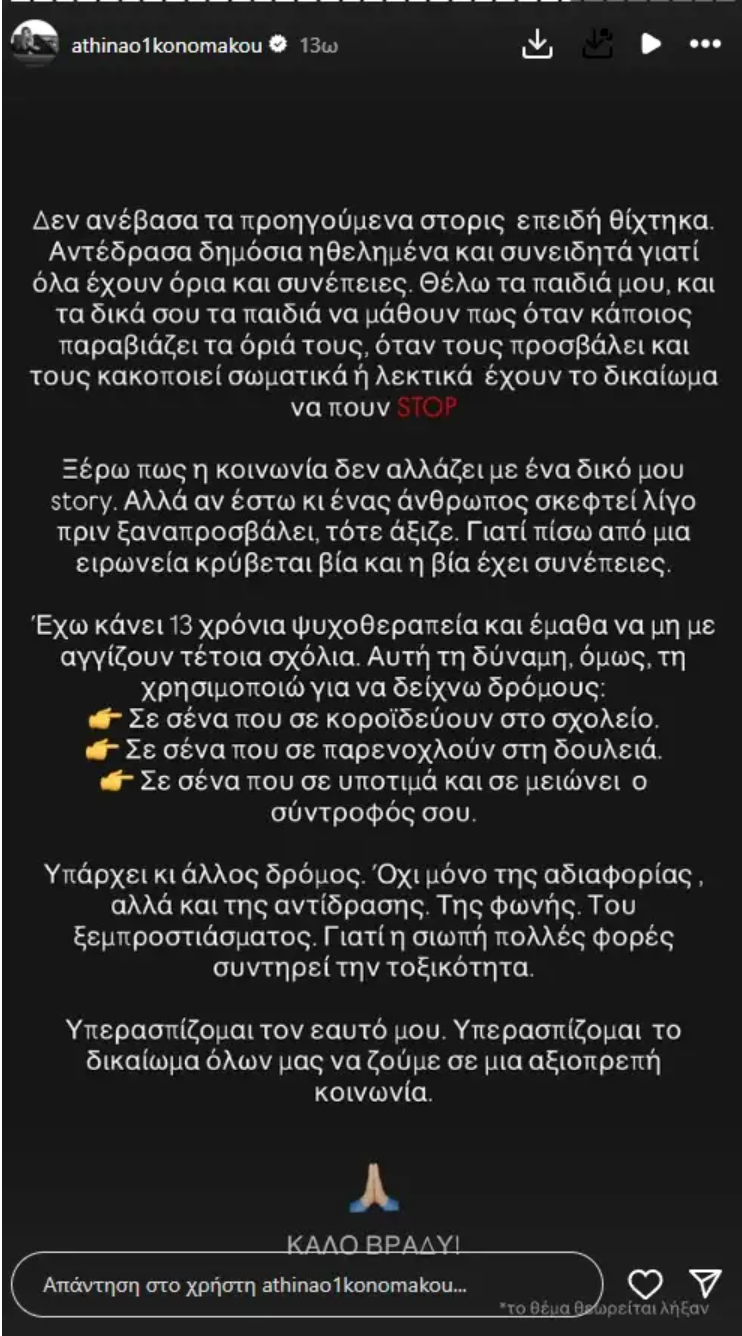Open the three-dot overflow menu

[705, 44]
